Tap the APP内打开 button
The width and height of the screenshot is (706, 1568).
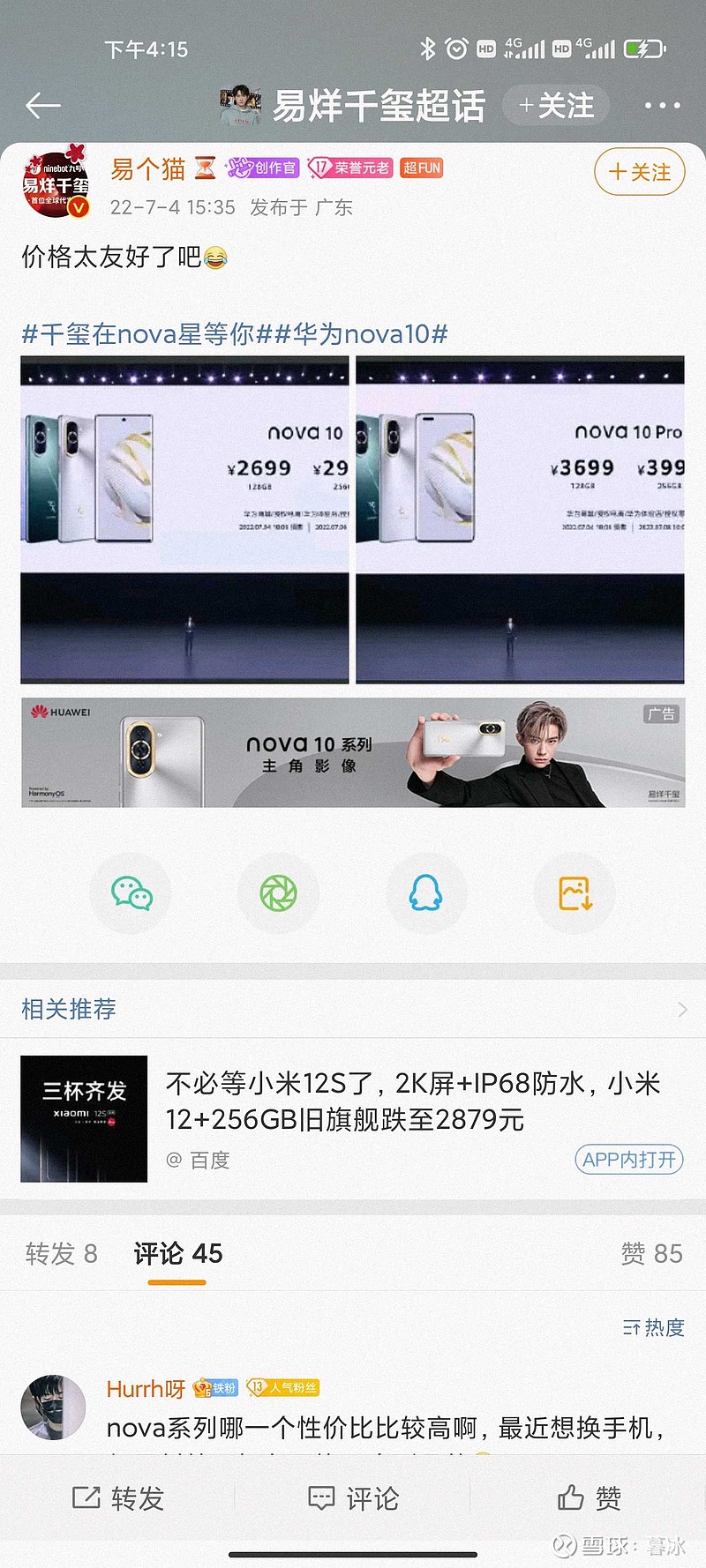pyautogui.click(x=628, y=1160)
